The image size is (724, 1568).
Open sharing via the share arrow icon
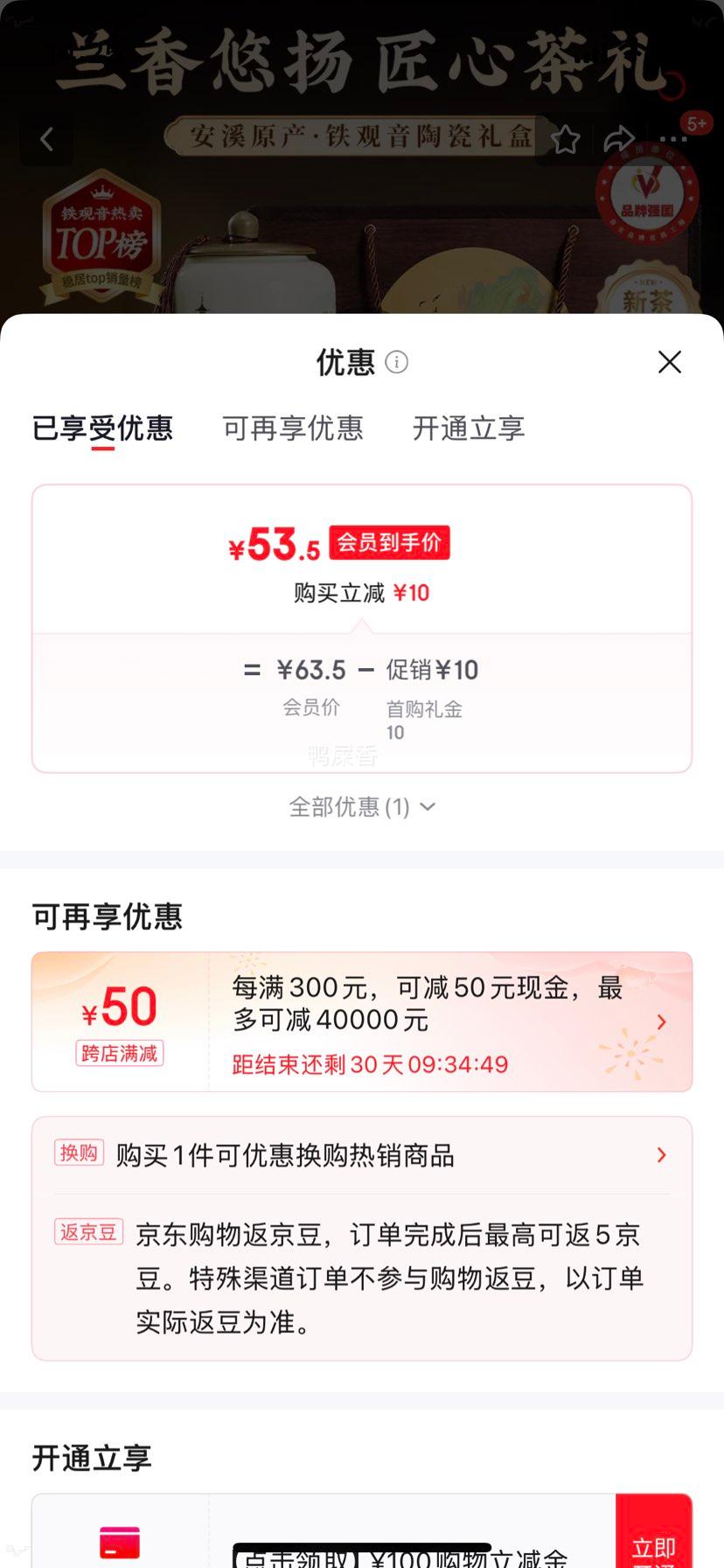coord(620,137)
